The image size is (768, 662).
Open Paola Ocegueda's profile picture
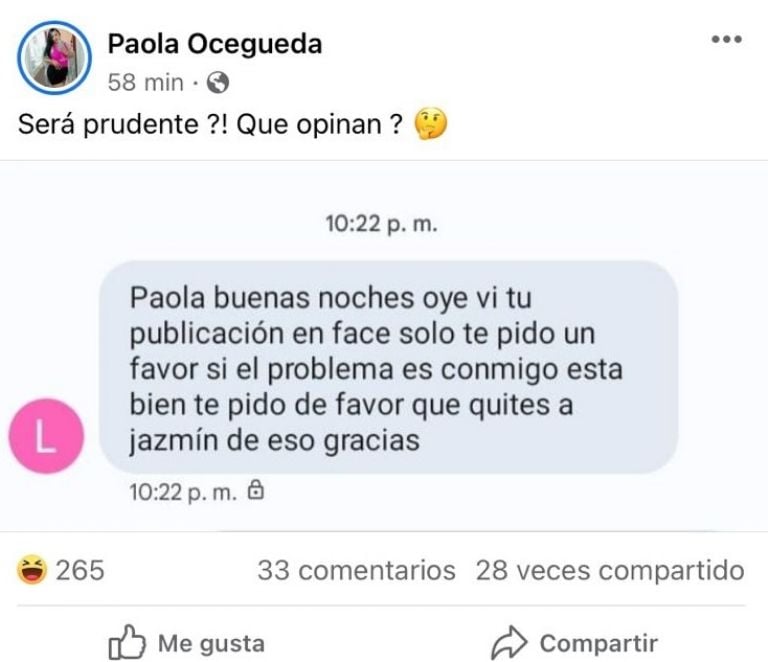53,57
